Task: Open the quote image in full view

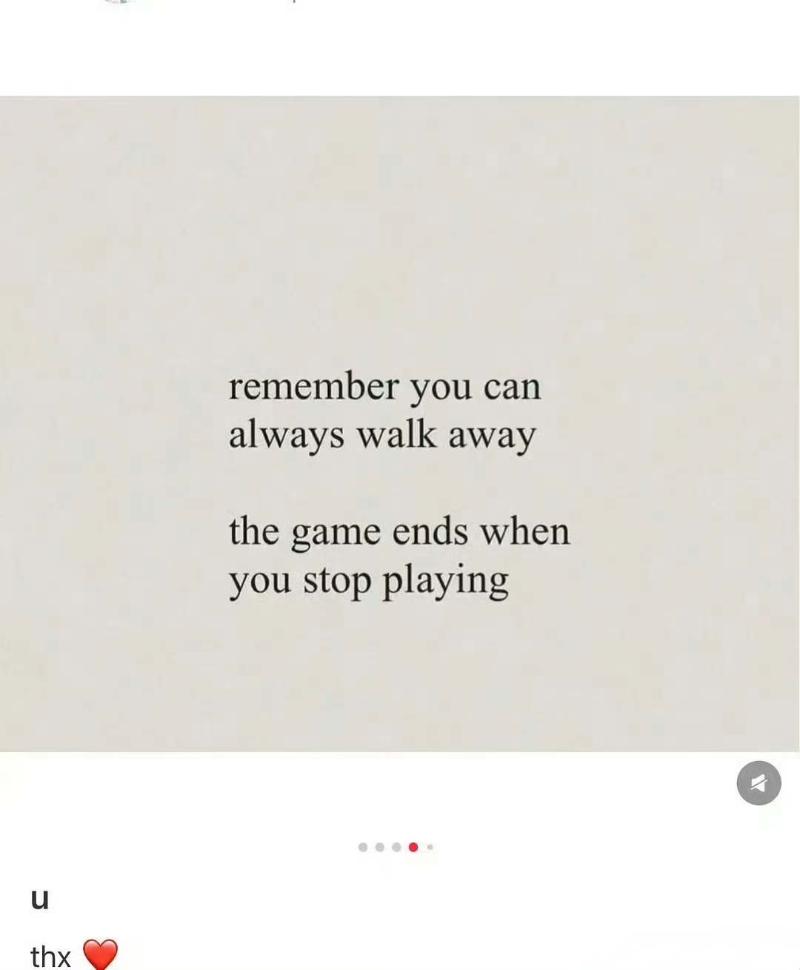Action: (x=400, y=425)
